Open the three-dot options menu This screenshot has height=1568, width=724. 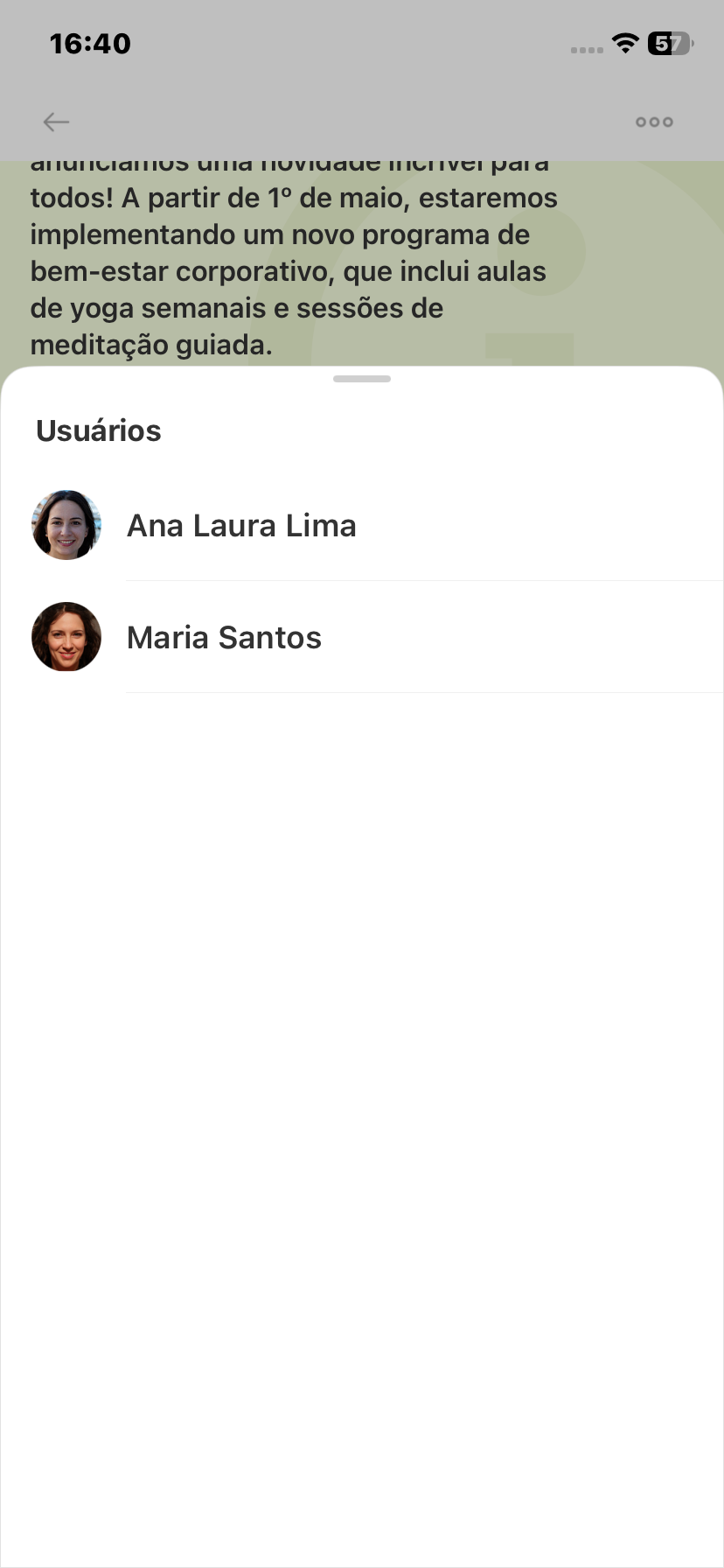click(x=654, y=122)
